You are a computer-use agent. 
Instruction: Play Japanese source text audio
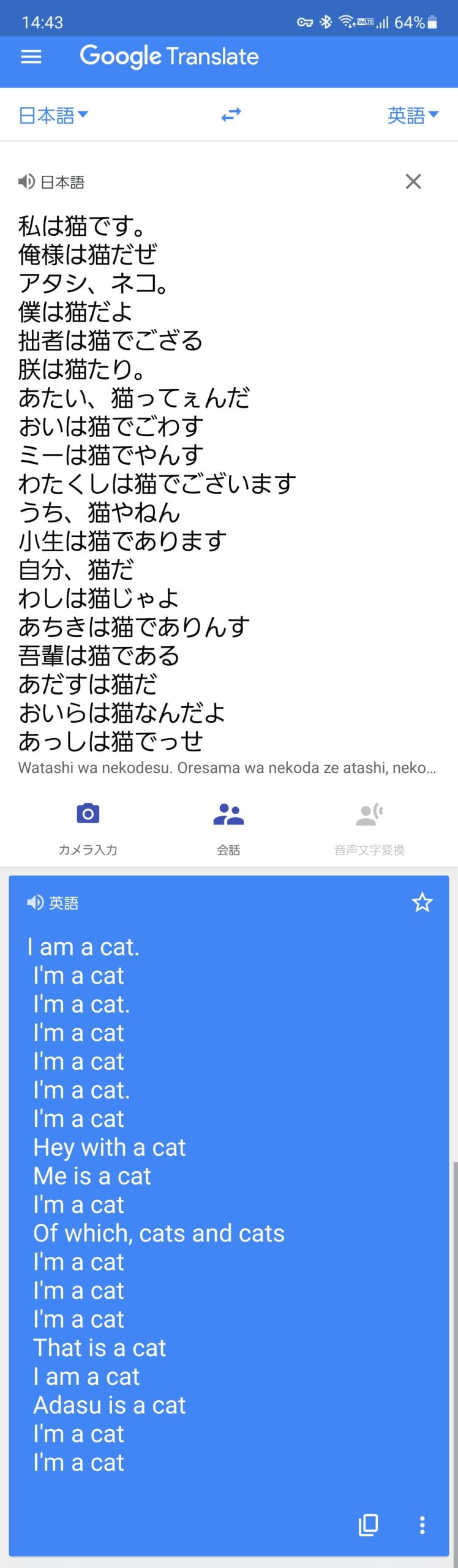[26, 181]
